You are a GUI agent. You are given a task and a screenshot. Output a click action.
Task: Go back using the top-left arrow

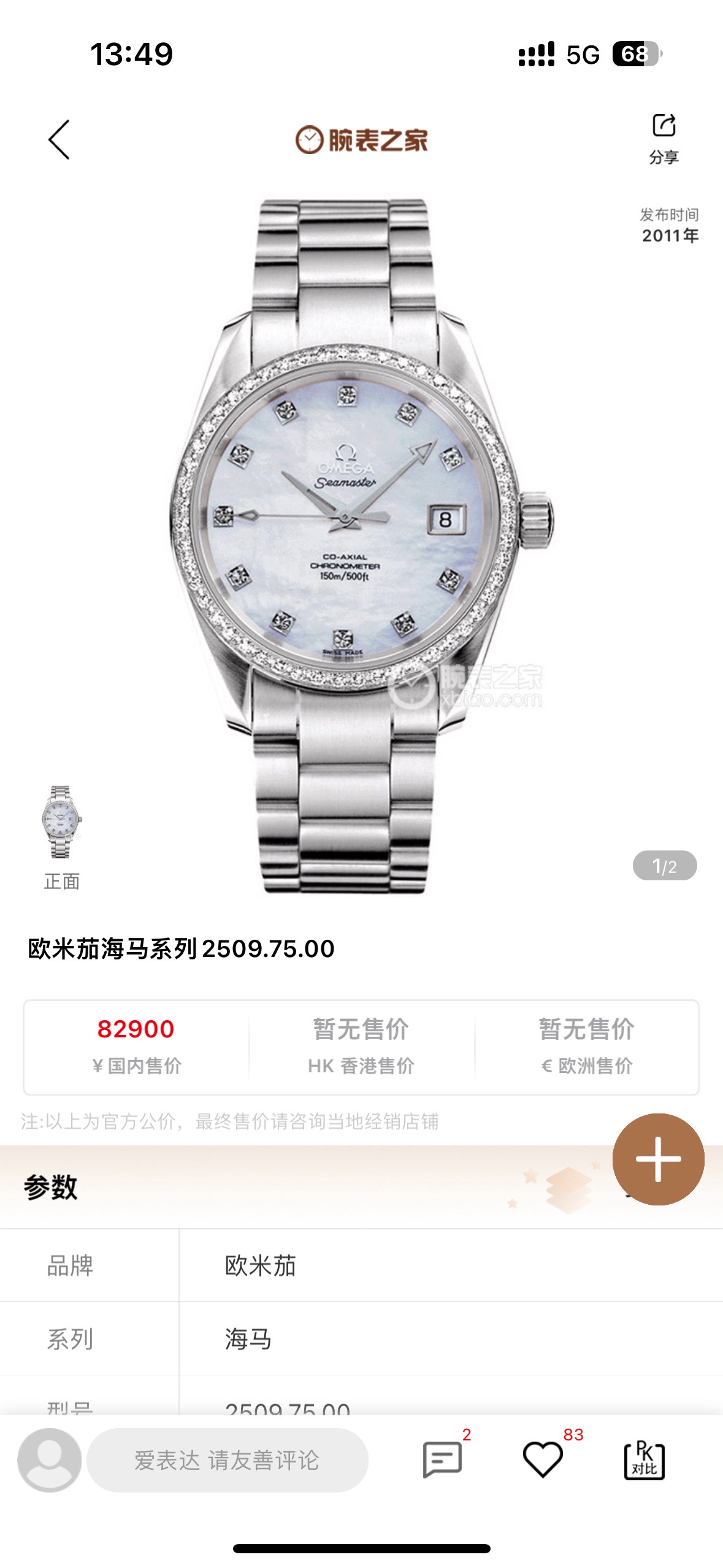click(x=59, y=140)
